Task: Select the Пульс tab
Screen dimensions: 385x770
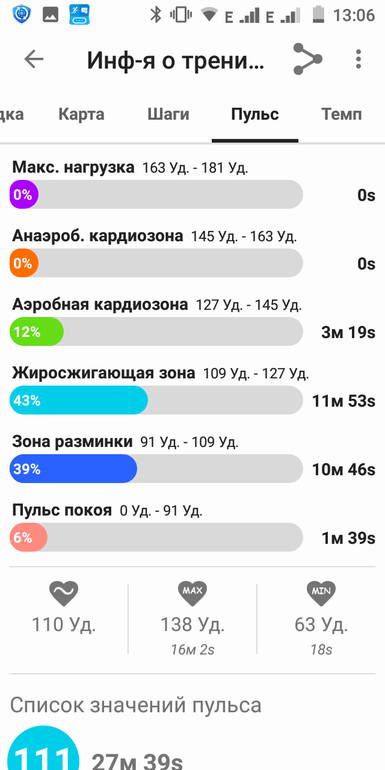Action: 255,114
